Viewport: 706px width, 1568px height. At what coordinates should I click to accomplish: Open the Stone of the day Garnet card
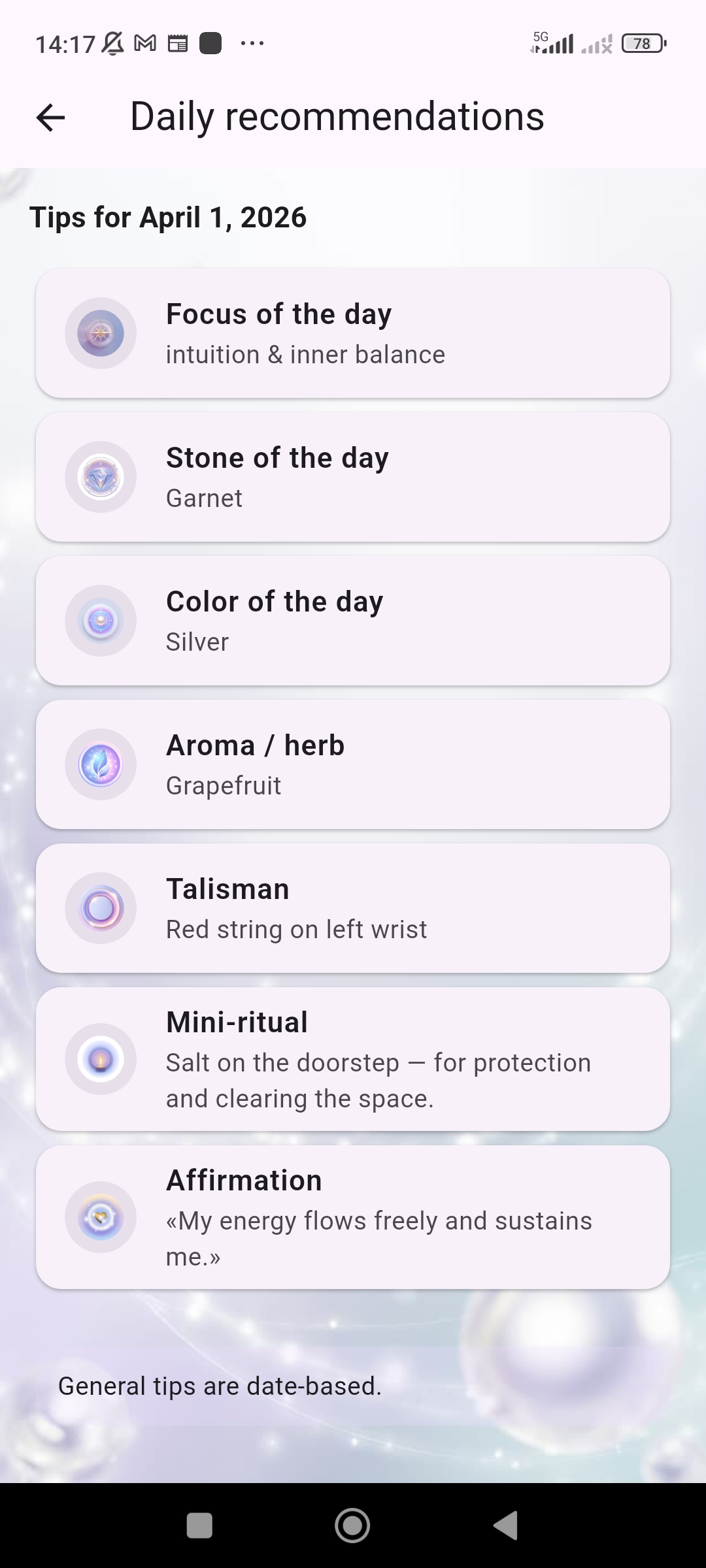(353, 477)
